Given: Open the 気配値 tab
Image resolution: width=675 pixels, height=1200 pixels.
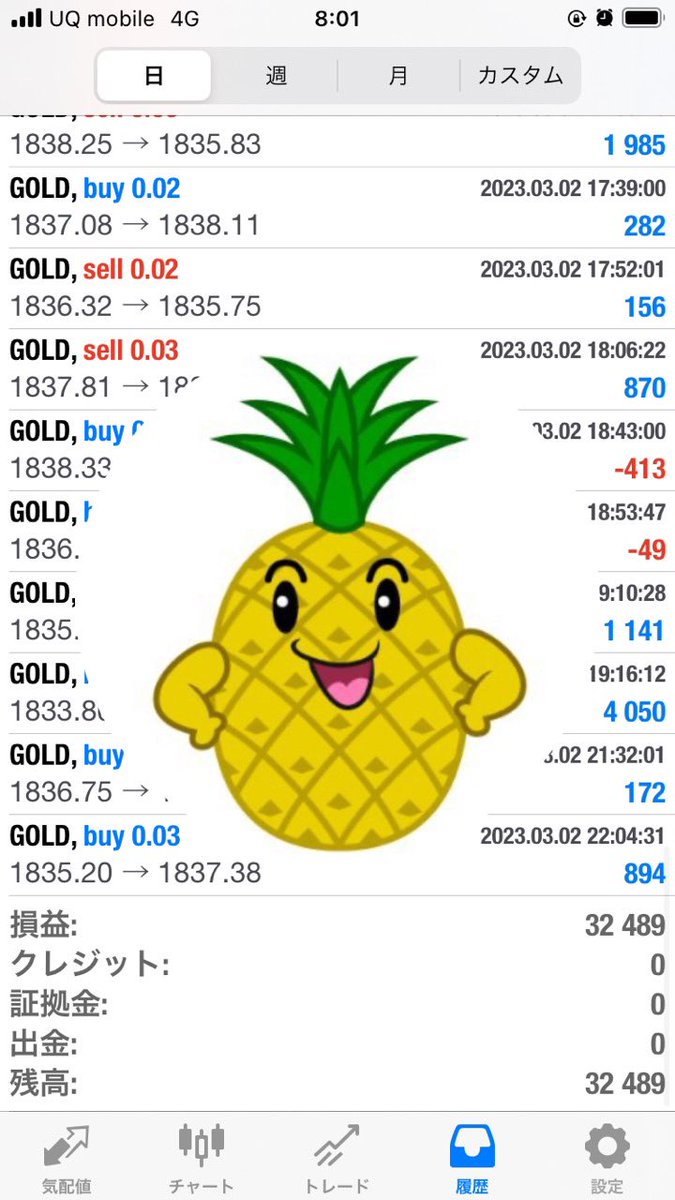Looking at the screenshot, I should pos(67,1156).
